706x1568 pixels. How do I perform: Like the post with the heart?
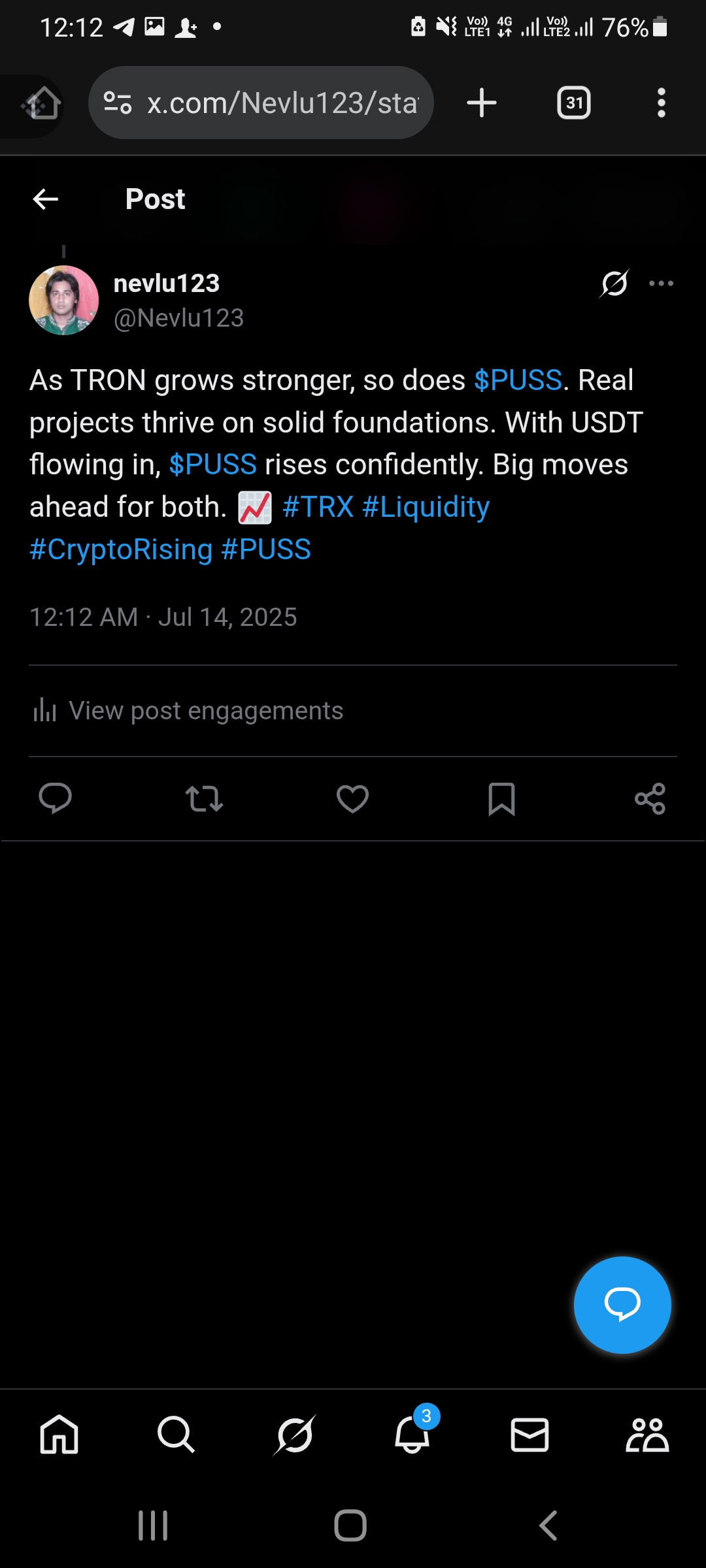point(352,798)
